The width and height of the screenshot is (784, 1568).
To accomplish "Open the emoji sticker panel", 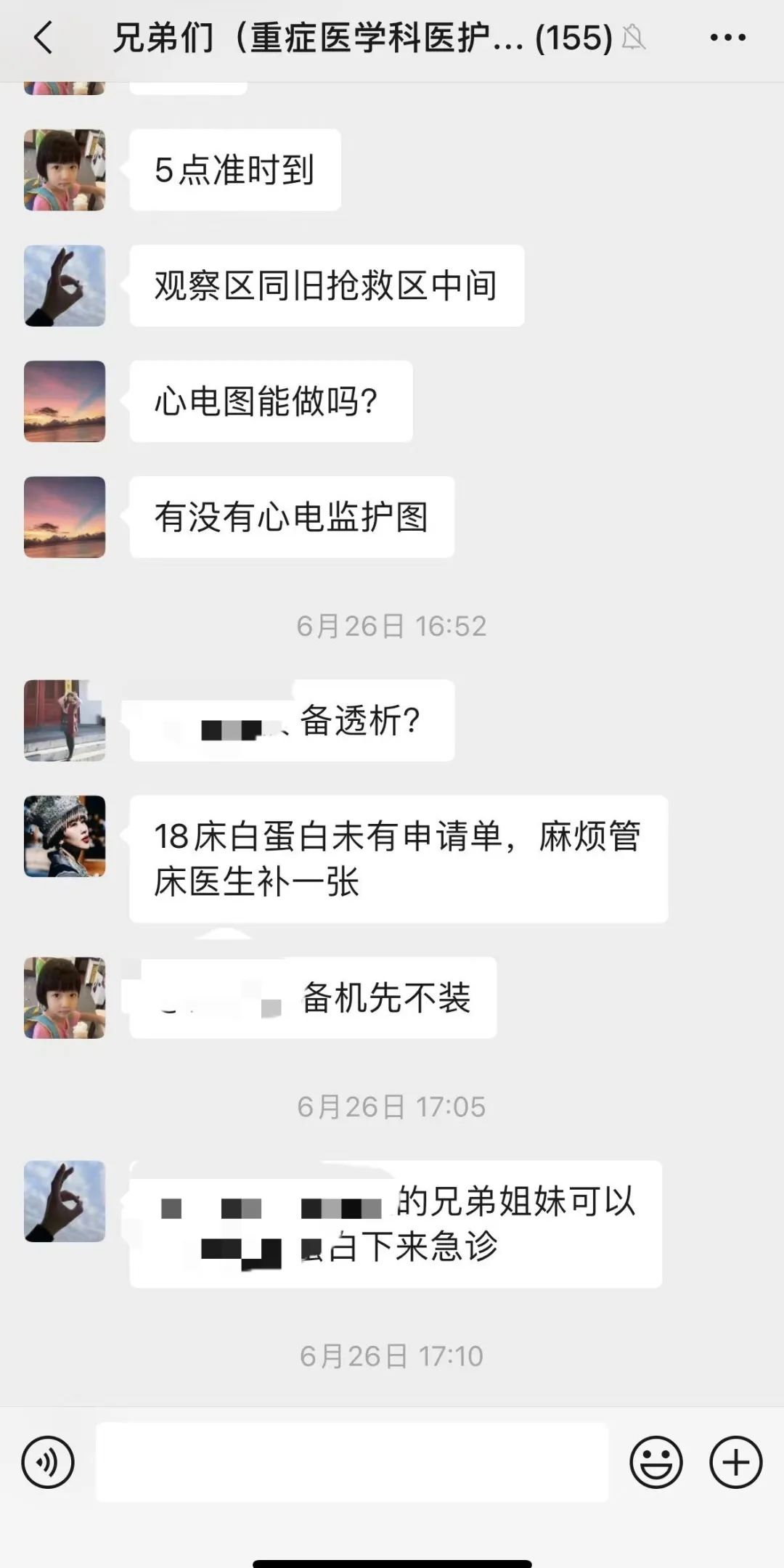I will pyautogui.click(x=656, y=1462).
